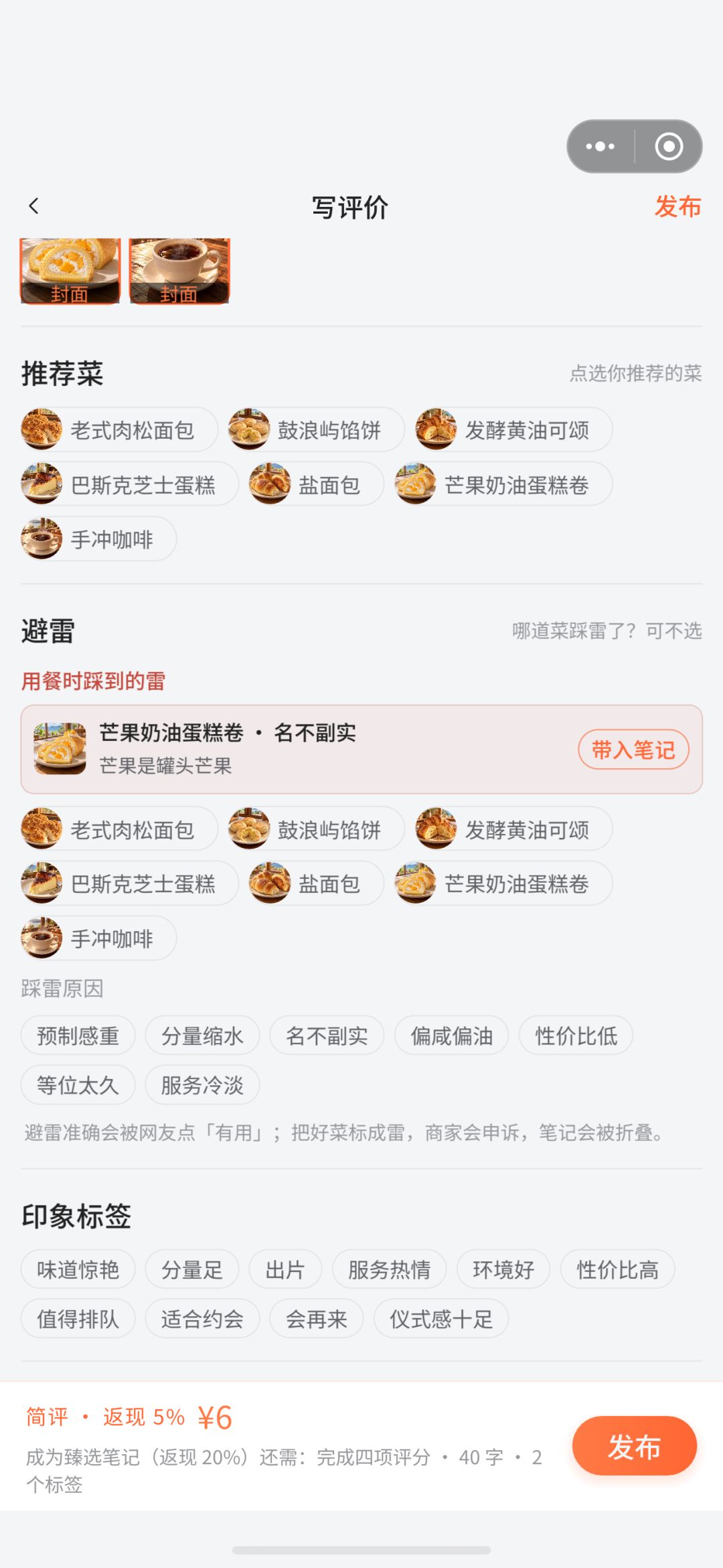Choose the 预制感重 reason chip
Screen dimensions: 723x1568
78,1036
